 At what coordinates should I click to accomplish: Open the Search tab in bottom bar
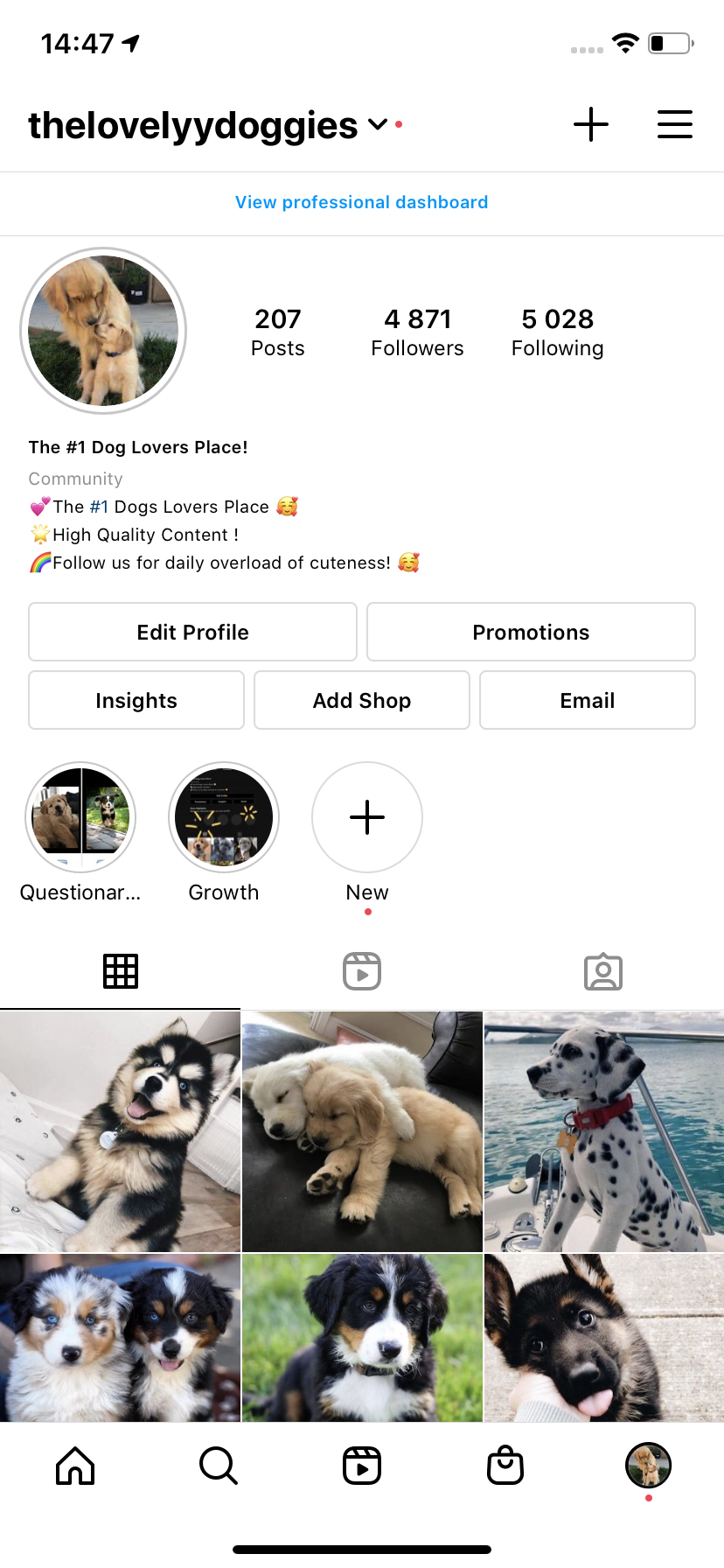[x=219, y=1465]
